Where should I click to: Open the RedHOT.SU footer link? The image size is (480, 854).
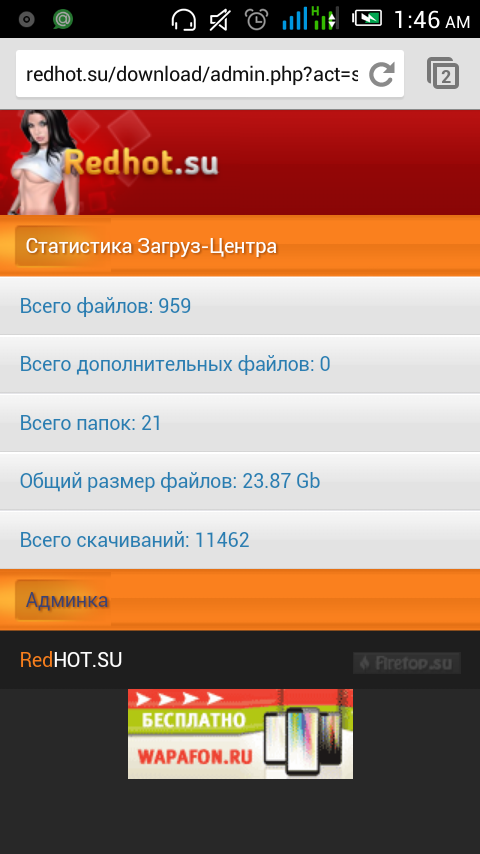click(x=71, y=660)
